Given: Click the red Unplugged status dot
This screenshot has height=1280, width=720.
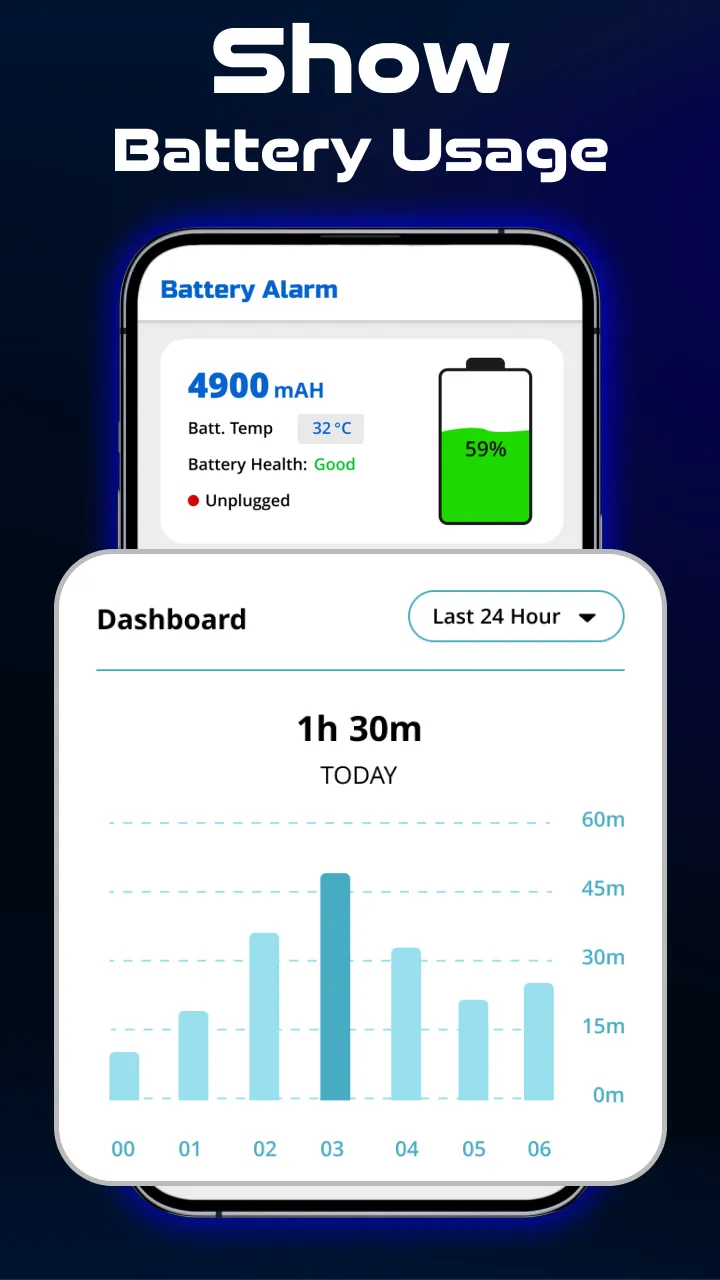Looking at the screenshot, I should [193, 500].
